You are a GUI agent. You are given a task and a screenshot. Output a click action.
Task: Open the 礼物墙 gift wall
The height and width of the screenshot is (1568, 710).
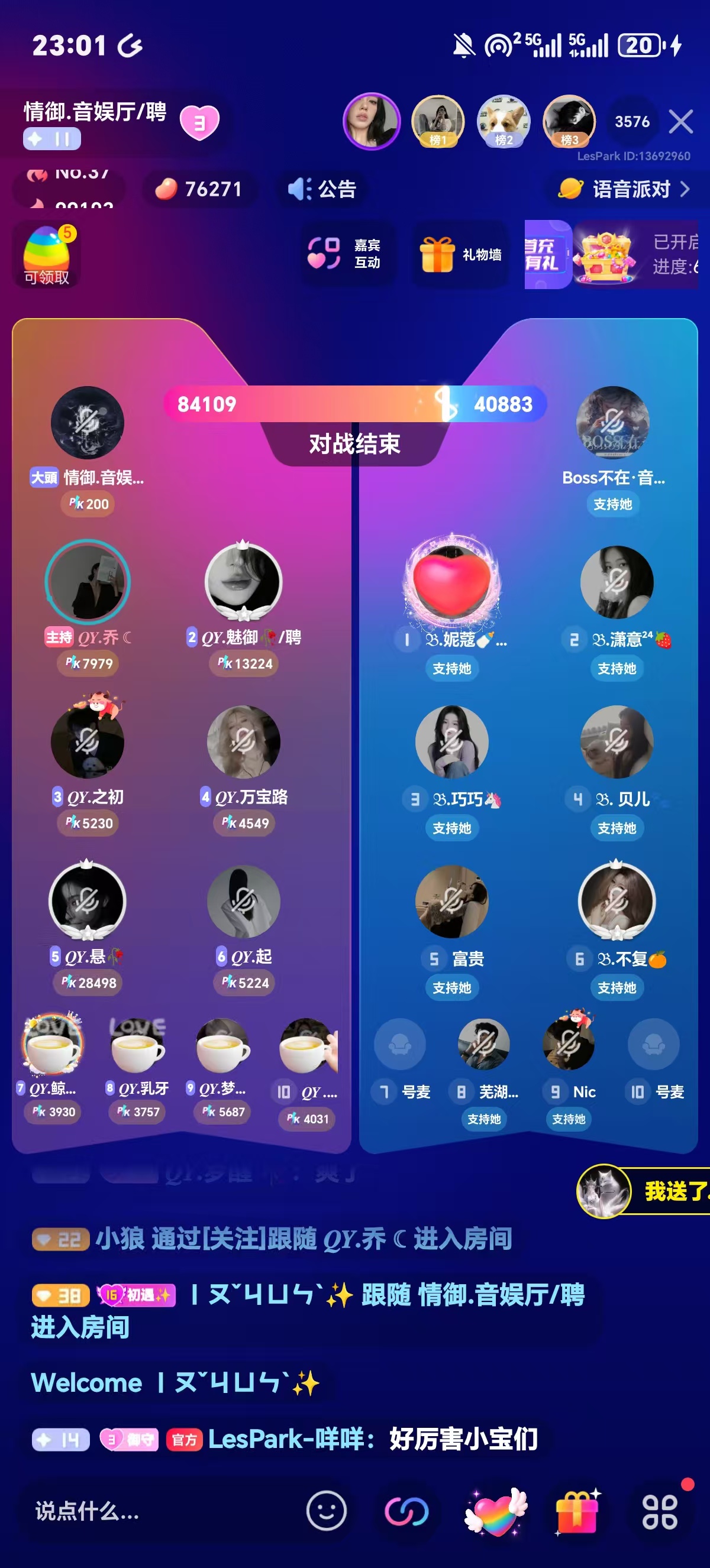coord(461,254)
